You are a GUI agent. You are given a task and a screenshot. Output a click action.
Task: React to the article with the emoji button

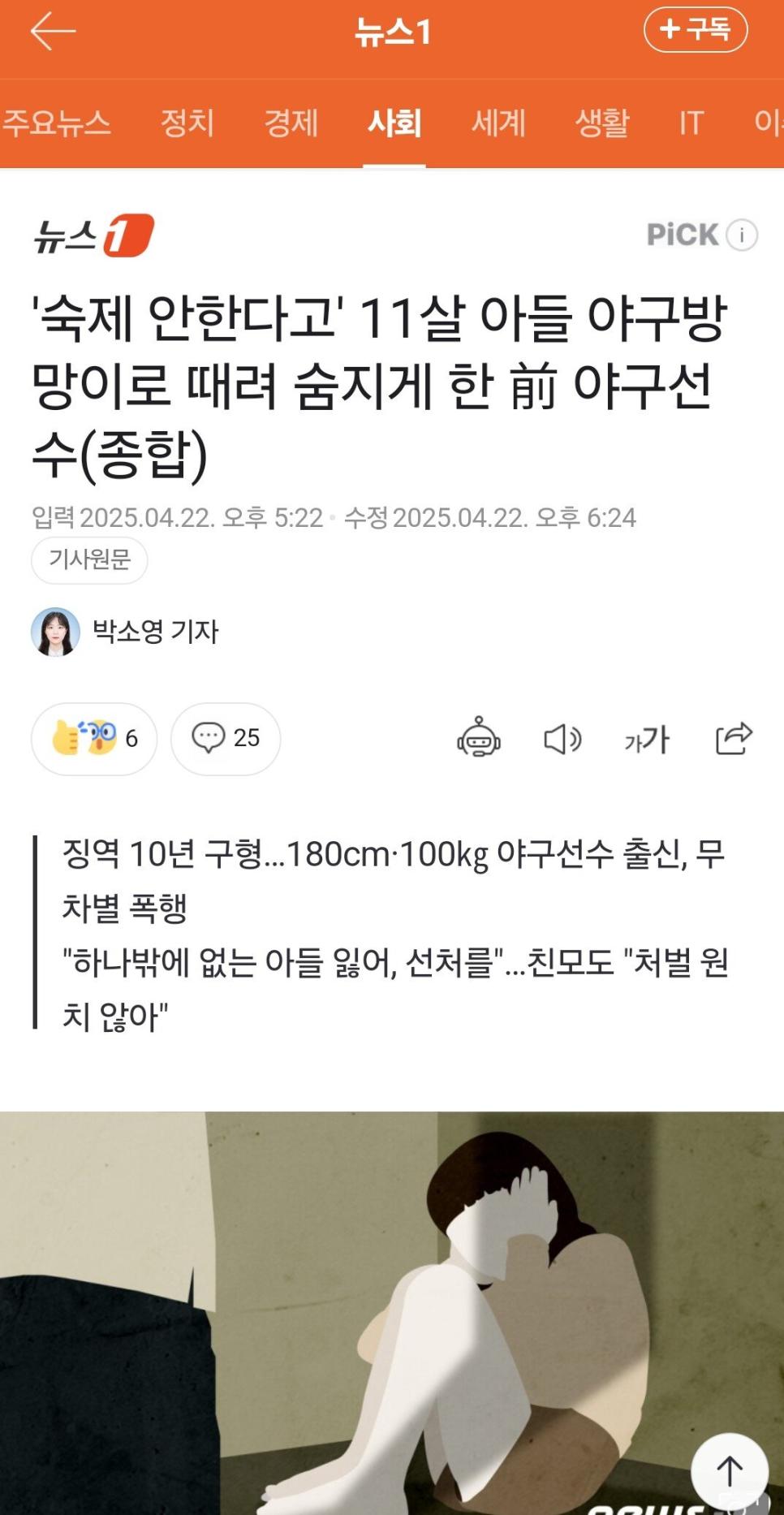(x=94, y=738)
